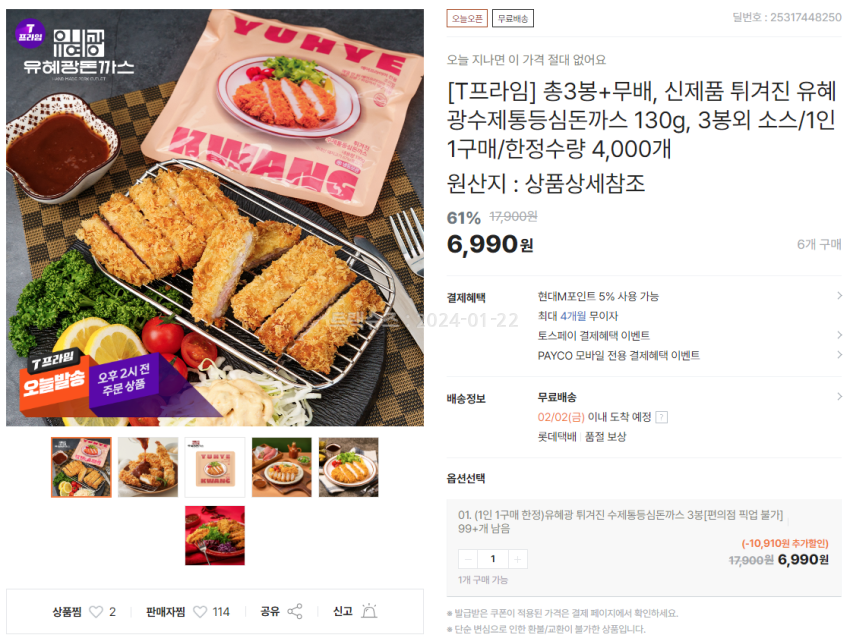Select the last thumbnail with red background
Image resolution: width=850 pixels, height=638 pixels.
tap(214, 535)
